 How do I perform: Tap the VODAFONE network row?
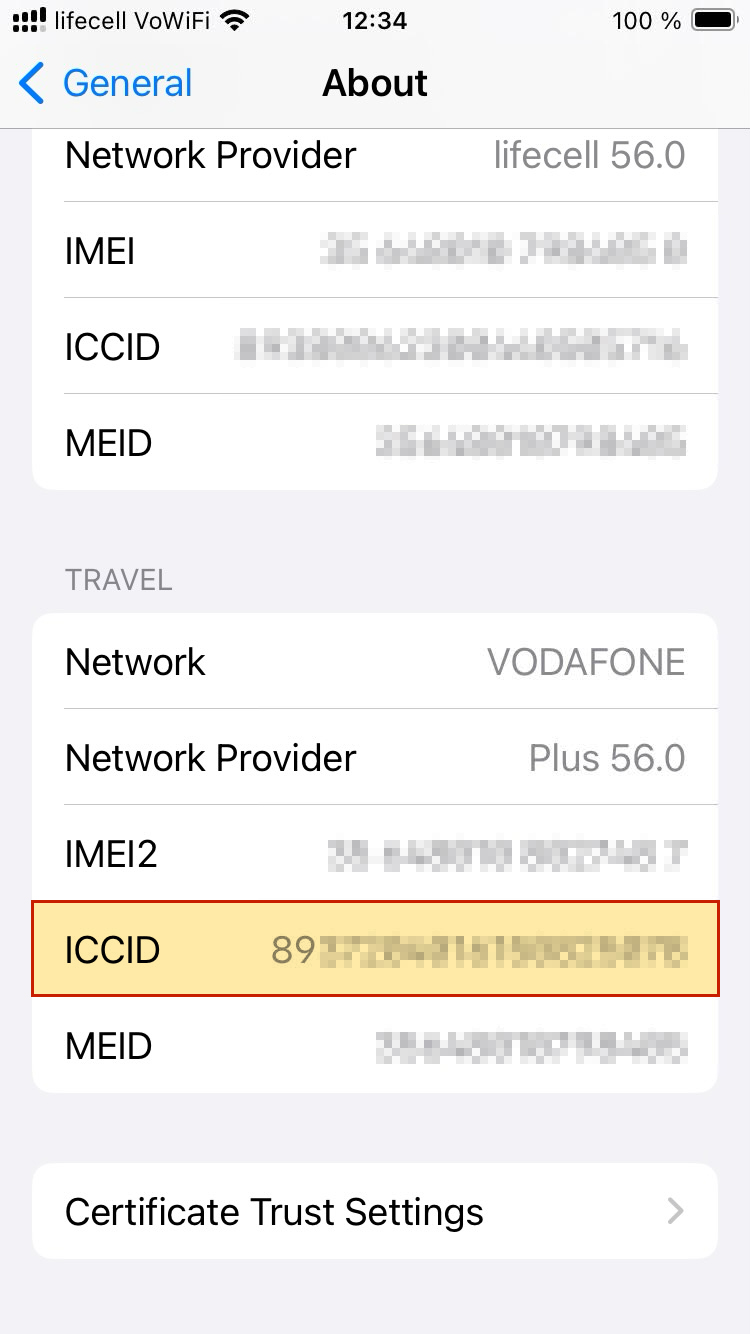pyautogui.click(x=375, y=661)
